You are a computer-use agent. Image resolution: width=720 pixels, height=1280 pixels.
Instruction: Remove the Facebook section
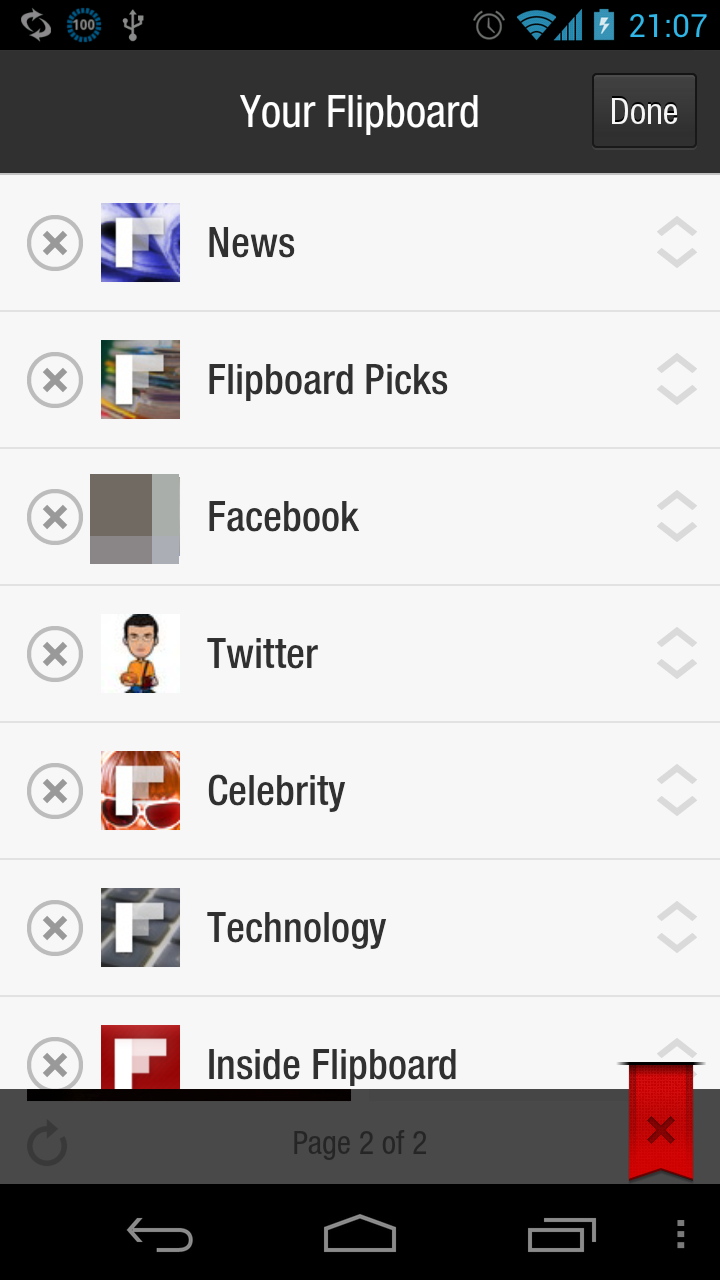[55, 517]
